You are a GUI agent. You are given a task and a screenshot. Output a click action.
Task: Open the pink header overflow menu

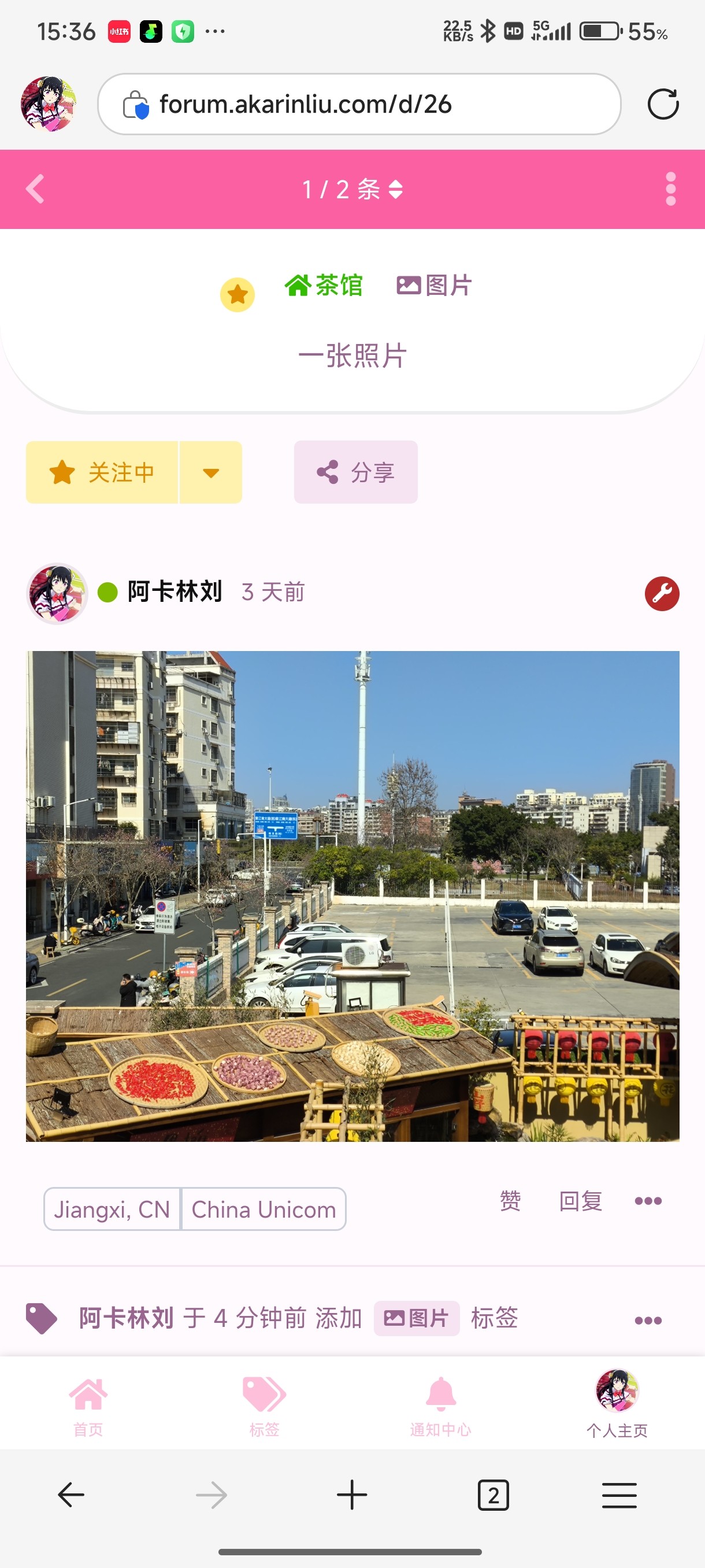coord(670,189)
